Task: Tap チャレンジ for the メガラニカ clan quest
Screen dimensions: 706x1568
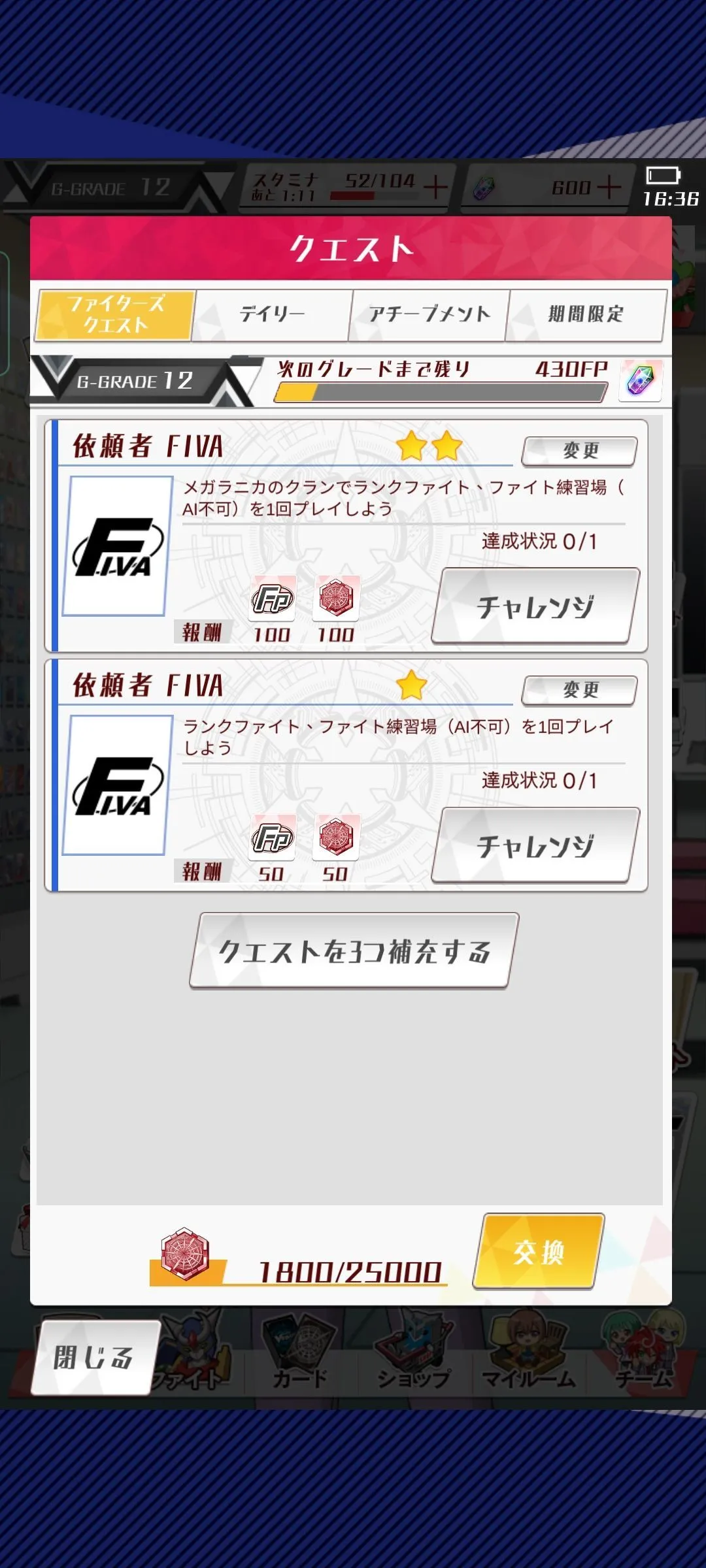Action: point(535,606)
